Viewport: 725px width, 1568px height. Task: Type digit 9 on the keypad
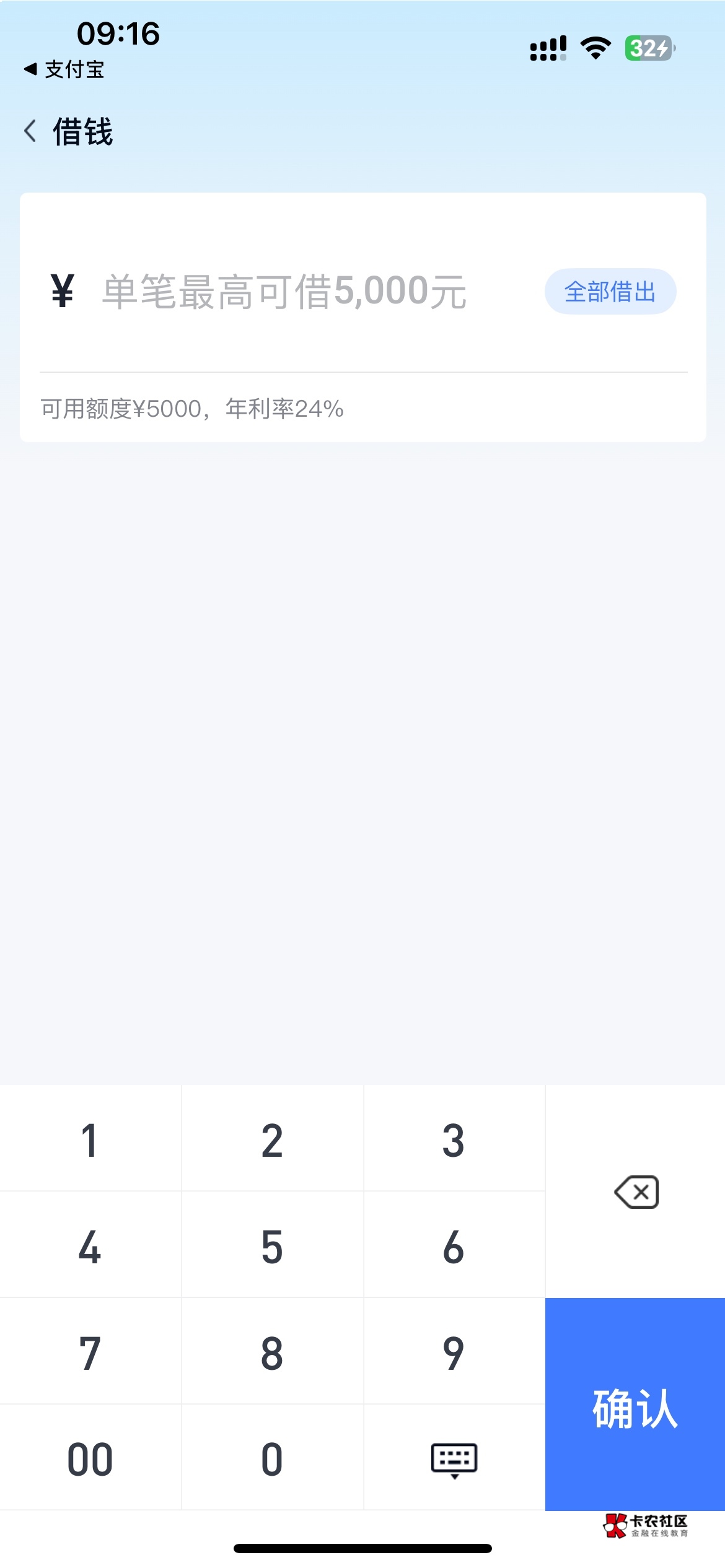(454, 1353)
